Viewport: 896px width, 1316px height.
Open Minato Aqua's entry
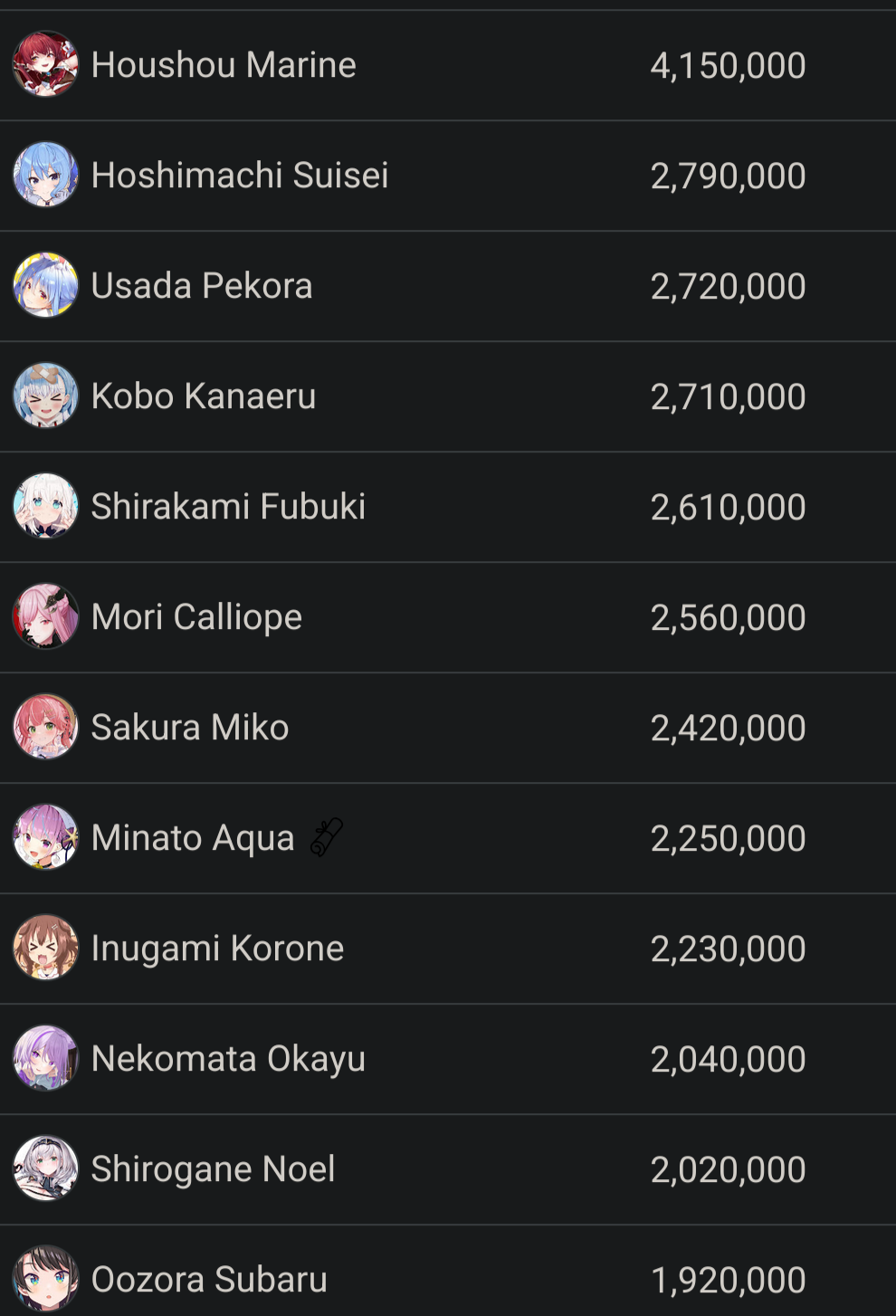[x=193, y=838]
